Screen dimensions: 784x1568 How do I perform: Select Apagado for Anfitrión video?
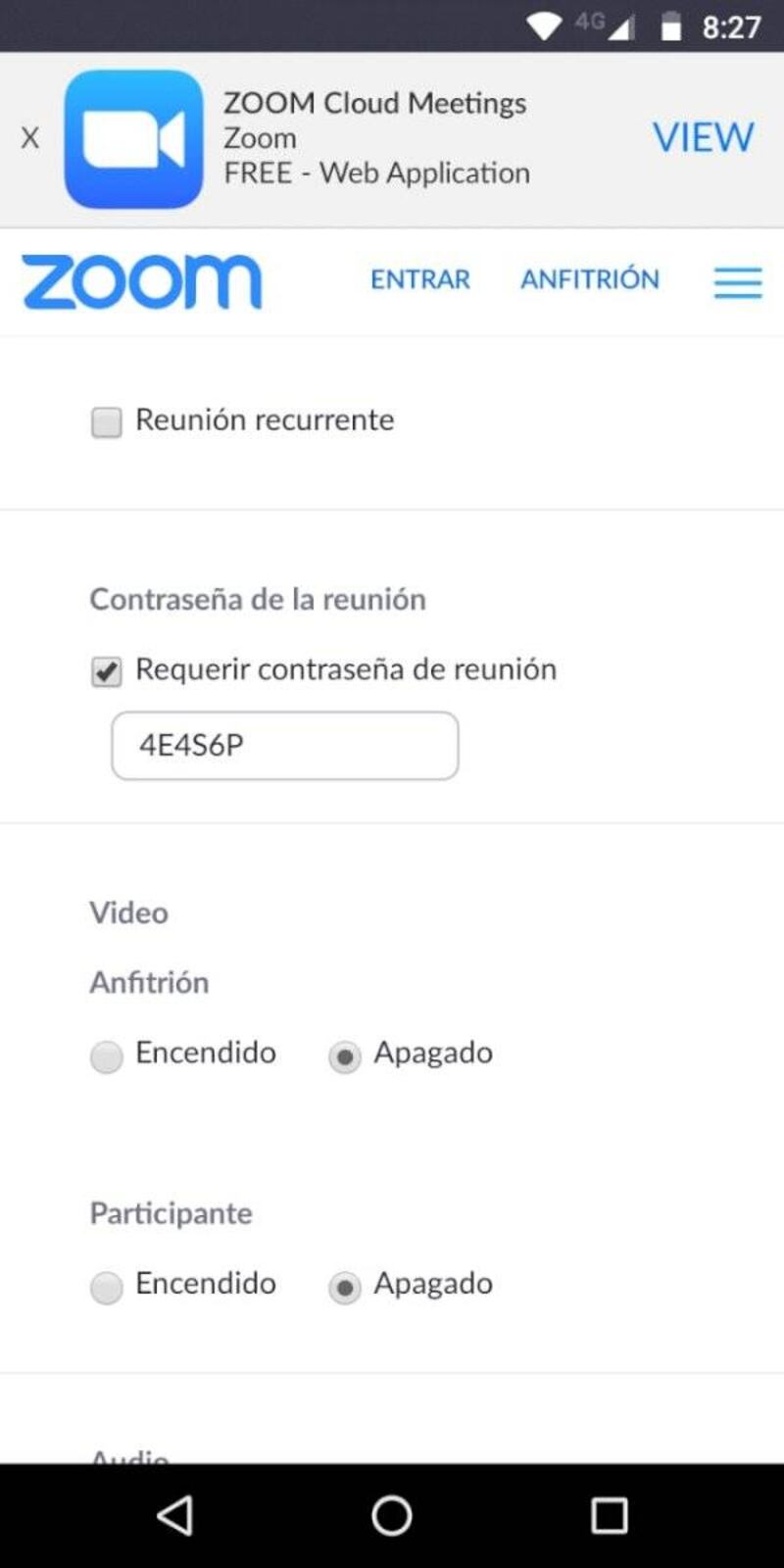click(x=344, y=1056)
